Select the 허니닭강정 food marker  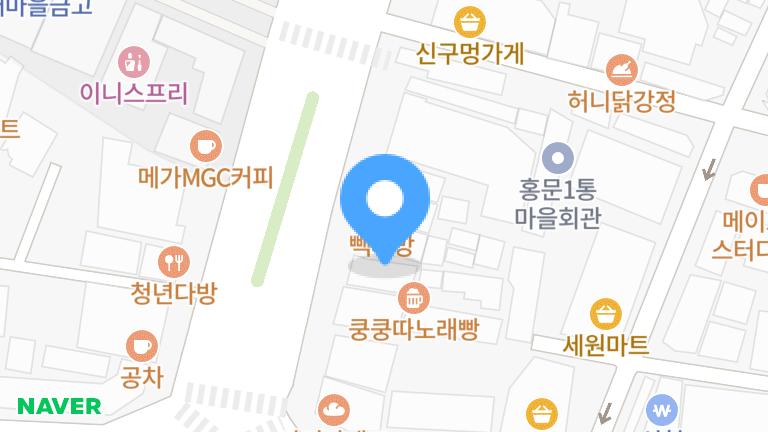click(621, 70)
